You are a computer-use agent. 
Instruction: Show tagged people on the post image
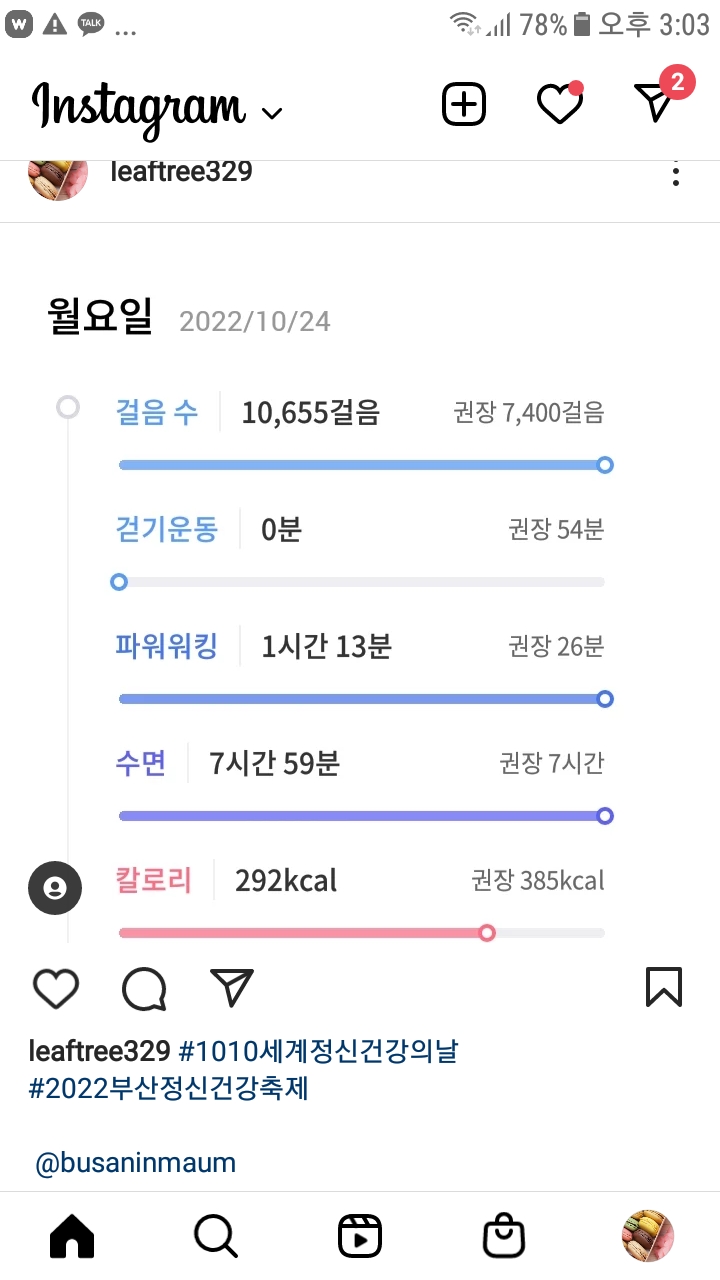pos(54,887)
